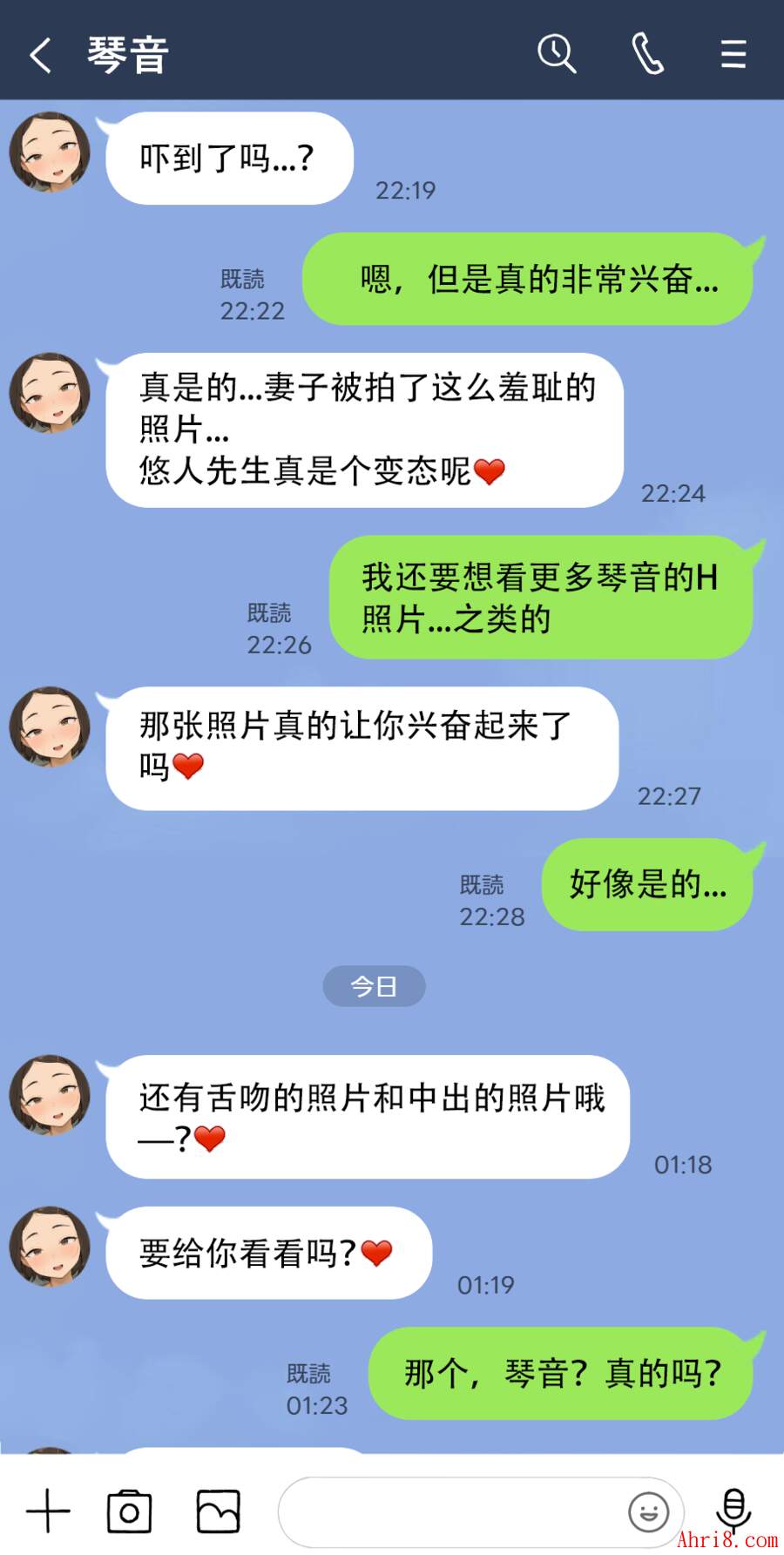The height and width of the screenshot is (1555, 784).
Task: Open the gallery image picker
Action: (218, 1511)
